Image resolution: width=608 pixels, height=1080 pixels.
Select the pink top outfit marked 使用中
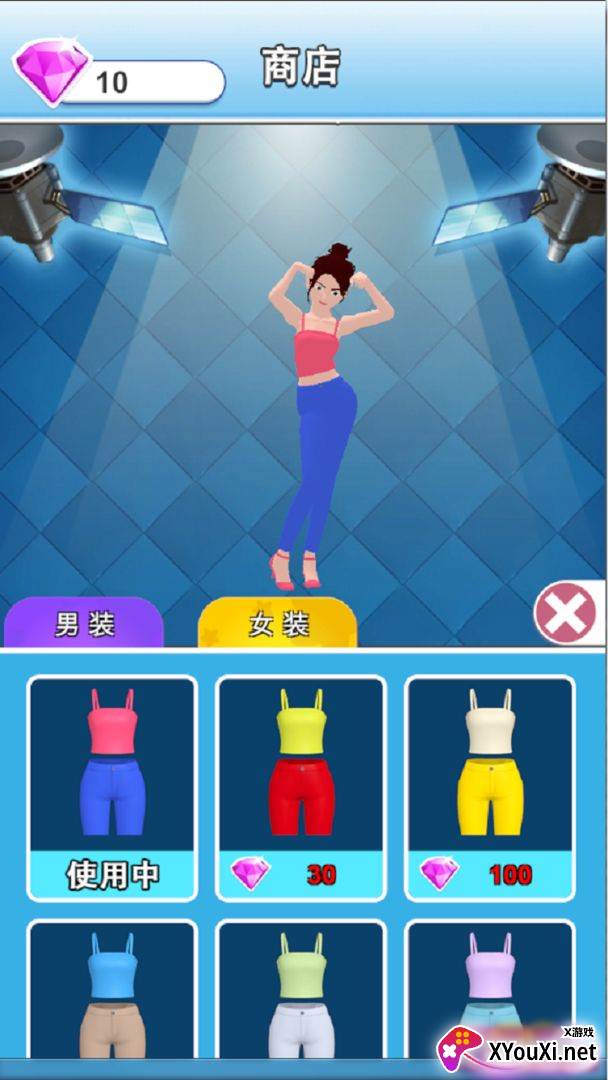[112, 788]
